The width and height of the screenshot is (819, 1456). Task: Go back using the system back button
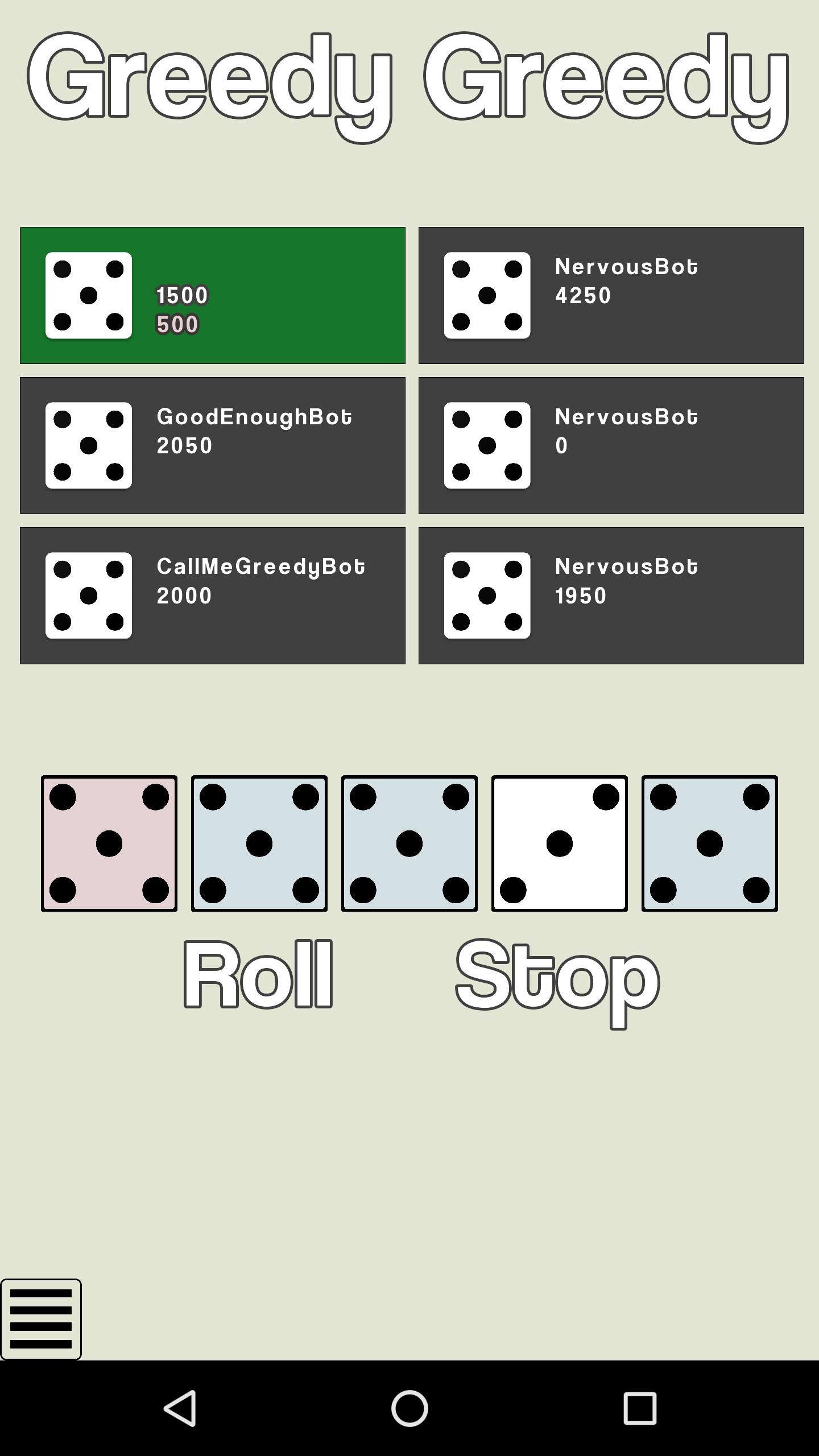pyautogui.click(x=181, y=1408)
